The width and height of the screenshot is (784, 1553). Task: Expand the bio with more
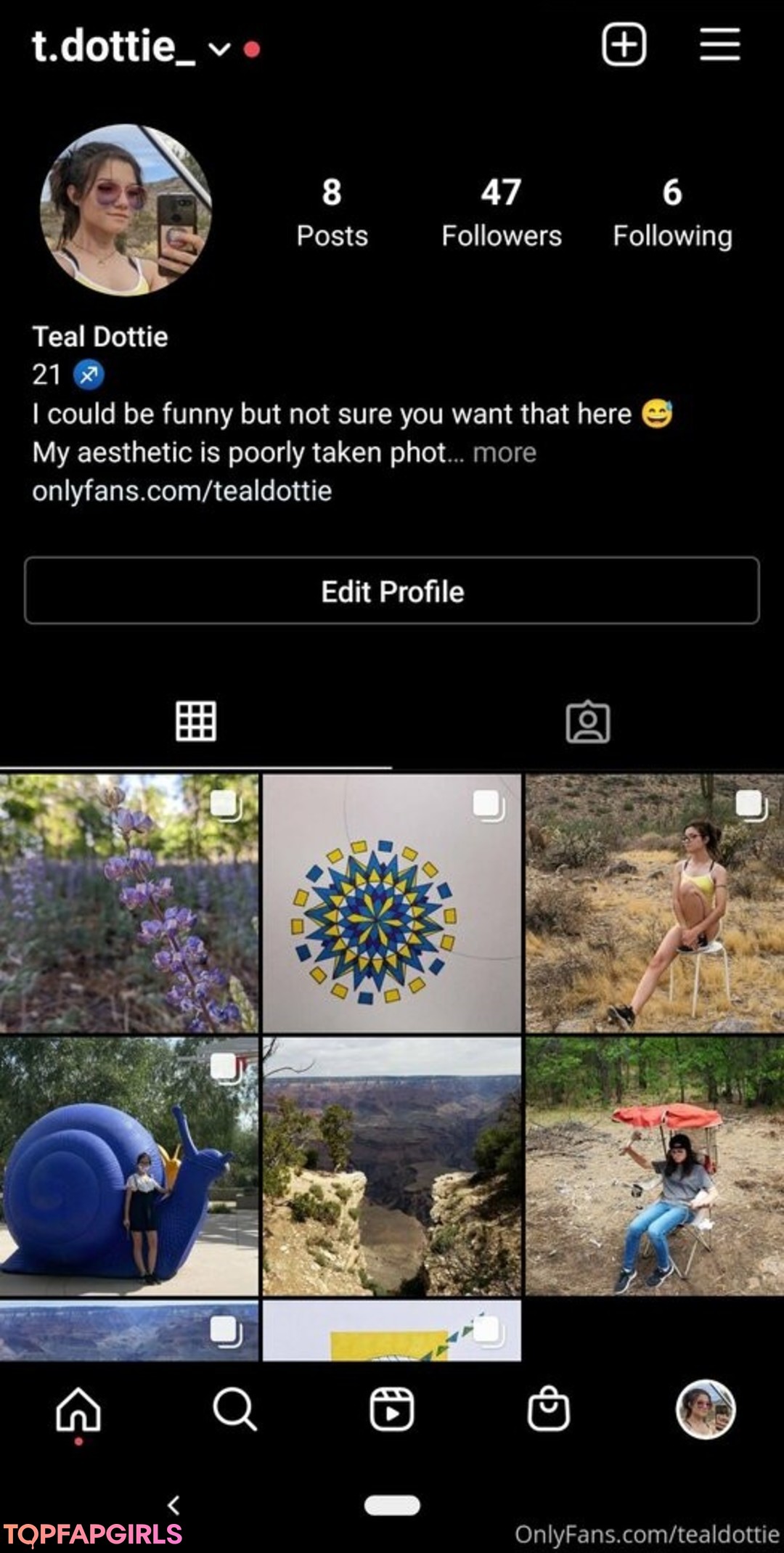click(x=505, y=453)
